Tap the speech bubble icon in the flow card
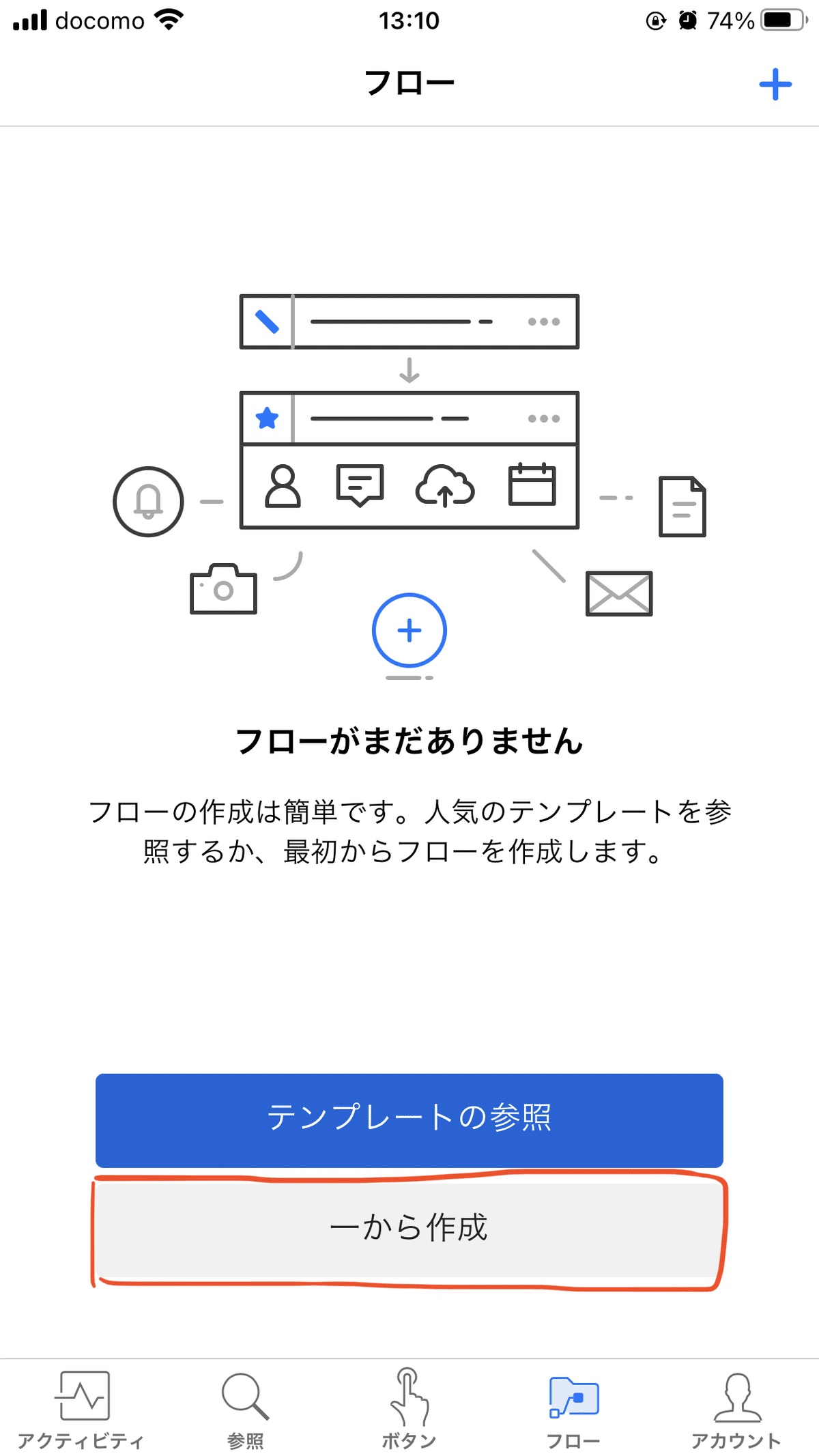Viewport: 819px width, 1456px height. tap(360, 485)
